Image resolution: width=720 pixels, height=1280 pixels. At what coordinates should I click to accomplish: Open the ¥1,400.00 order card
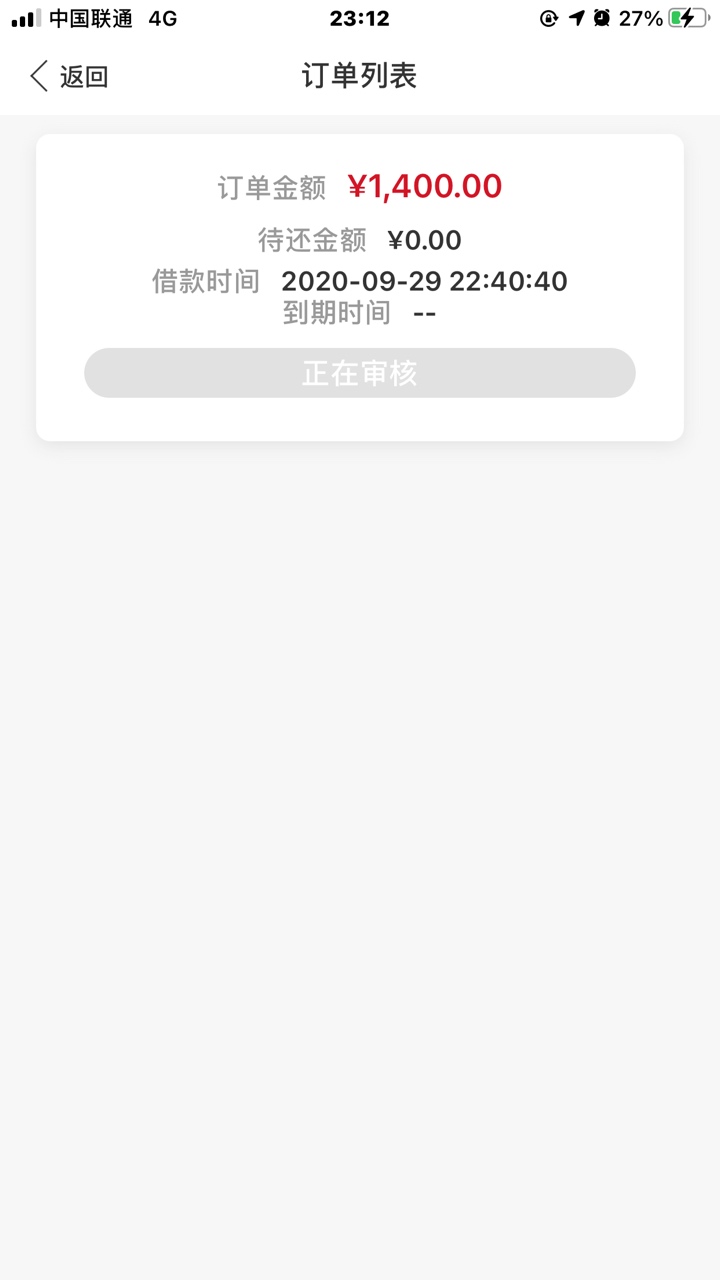[360, 288]
